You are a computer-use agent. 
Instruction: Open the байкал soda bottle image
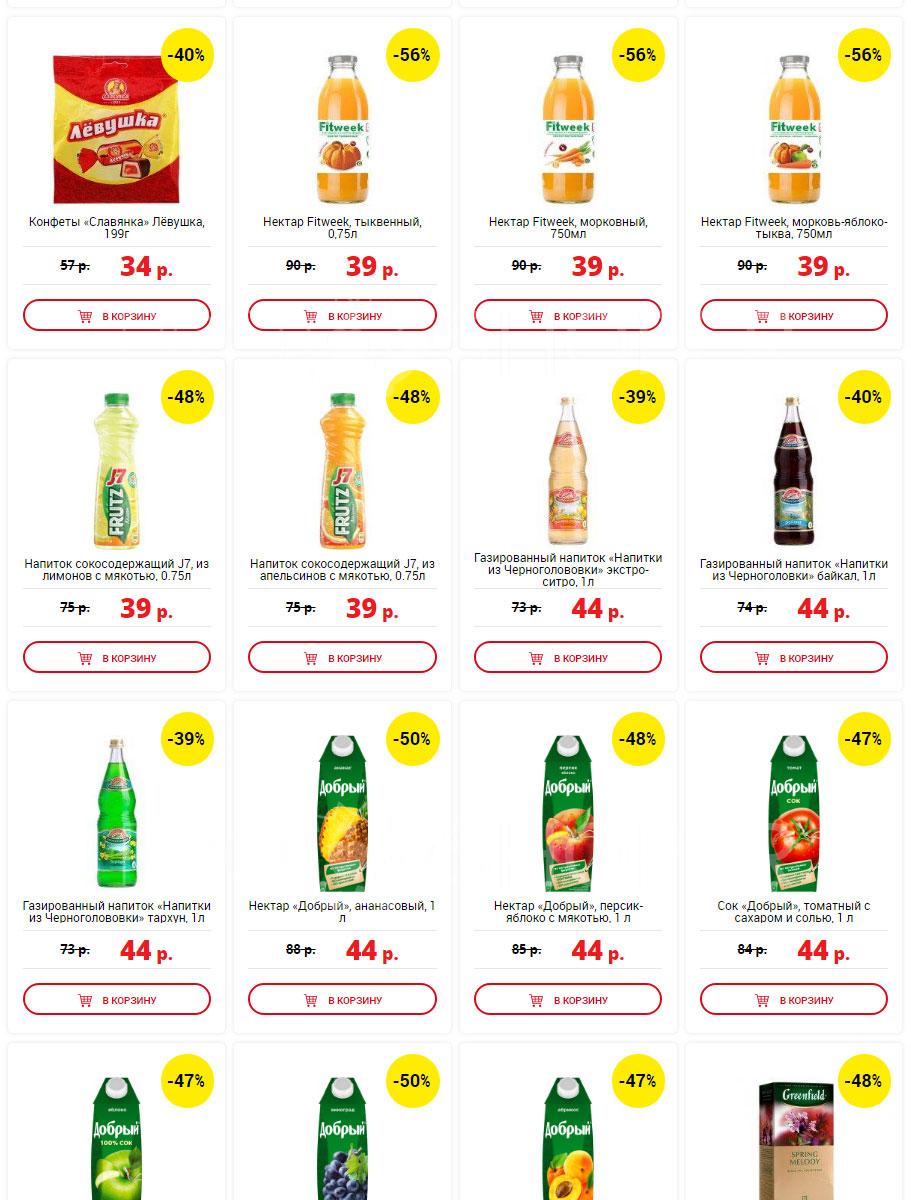794,470
